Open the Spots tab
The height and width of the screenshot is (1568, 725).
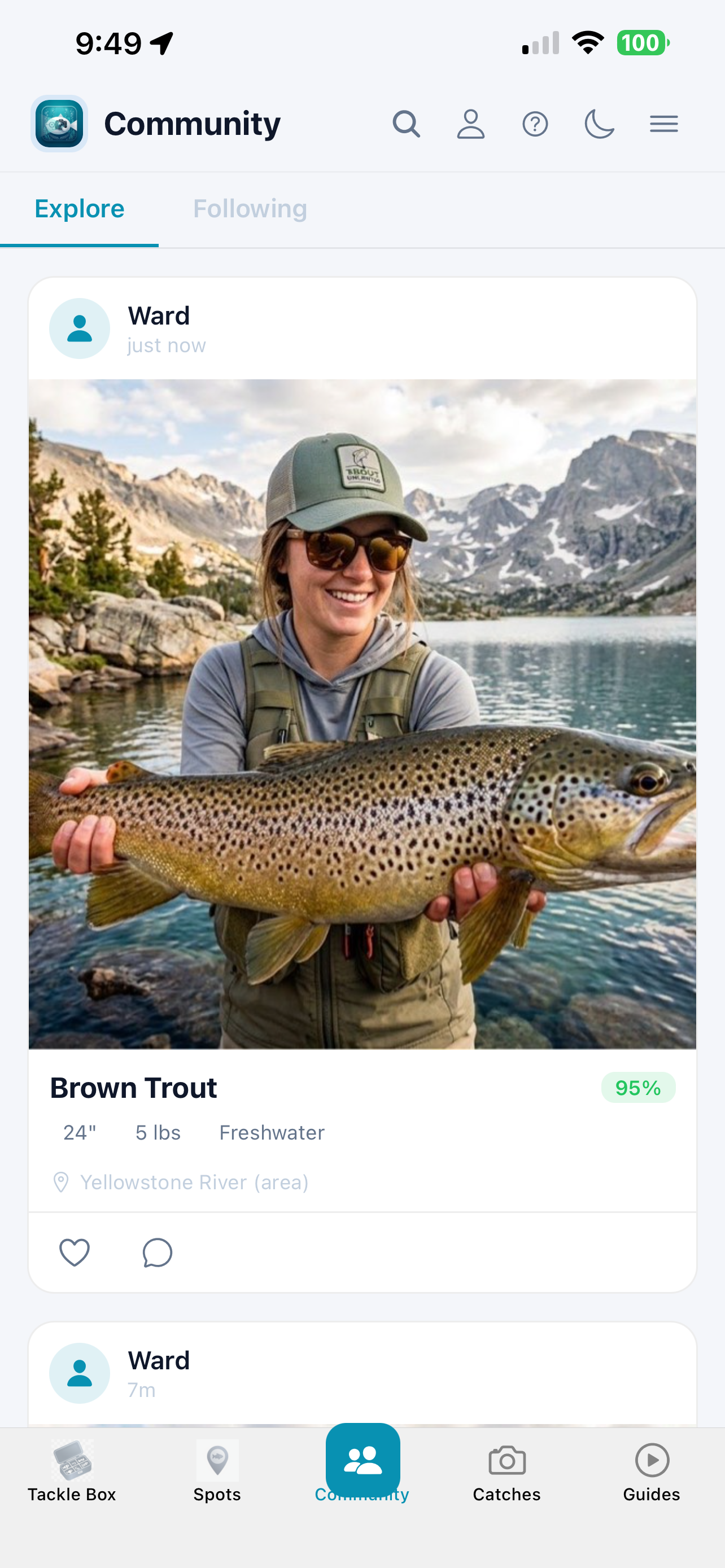(x=217, y=1472)
